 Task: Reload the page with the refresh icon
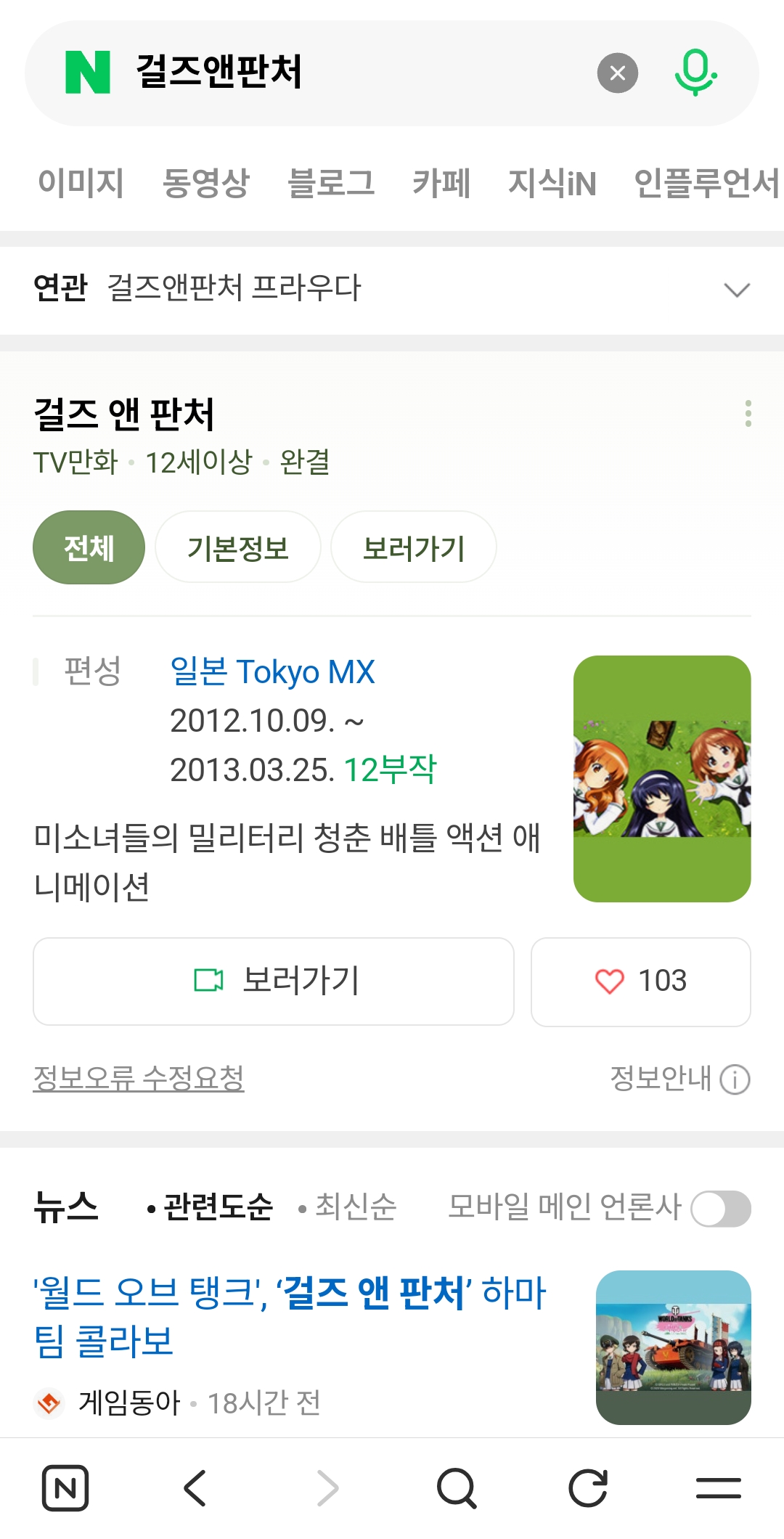click(587, 1488)
